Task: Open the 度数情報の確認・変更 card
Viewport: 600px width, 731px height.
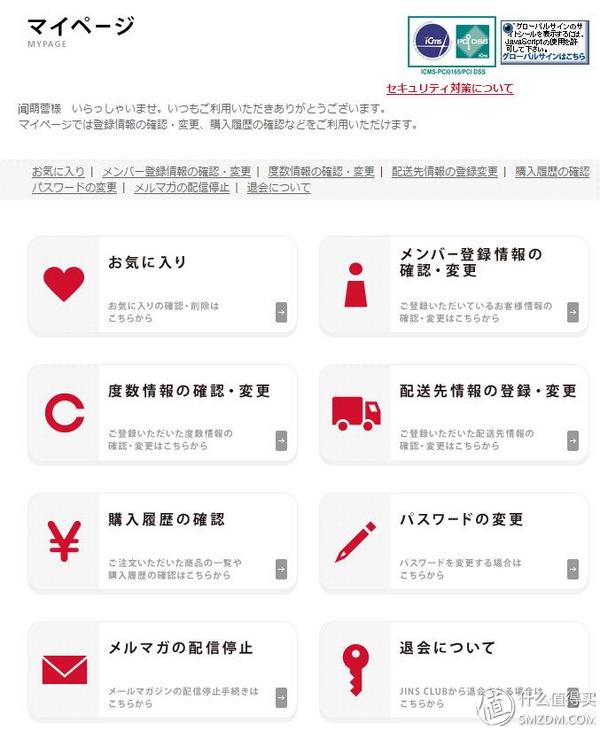Action: (162, 413)
